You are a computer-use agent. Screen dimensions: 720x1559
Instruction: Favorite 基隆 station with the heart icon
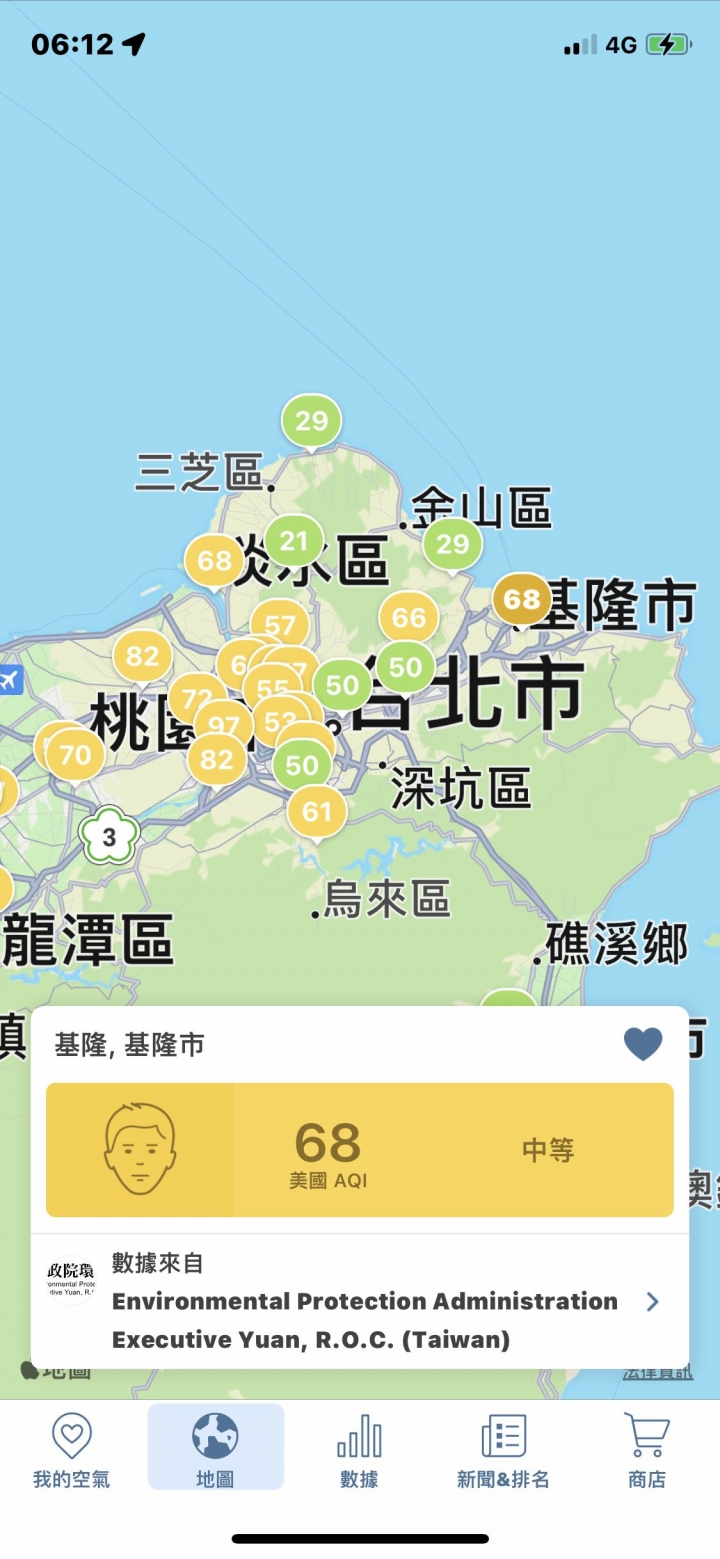coord(643,1044)
